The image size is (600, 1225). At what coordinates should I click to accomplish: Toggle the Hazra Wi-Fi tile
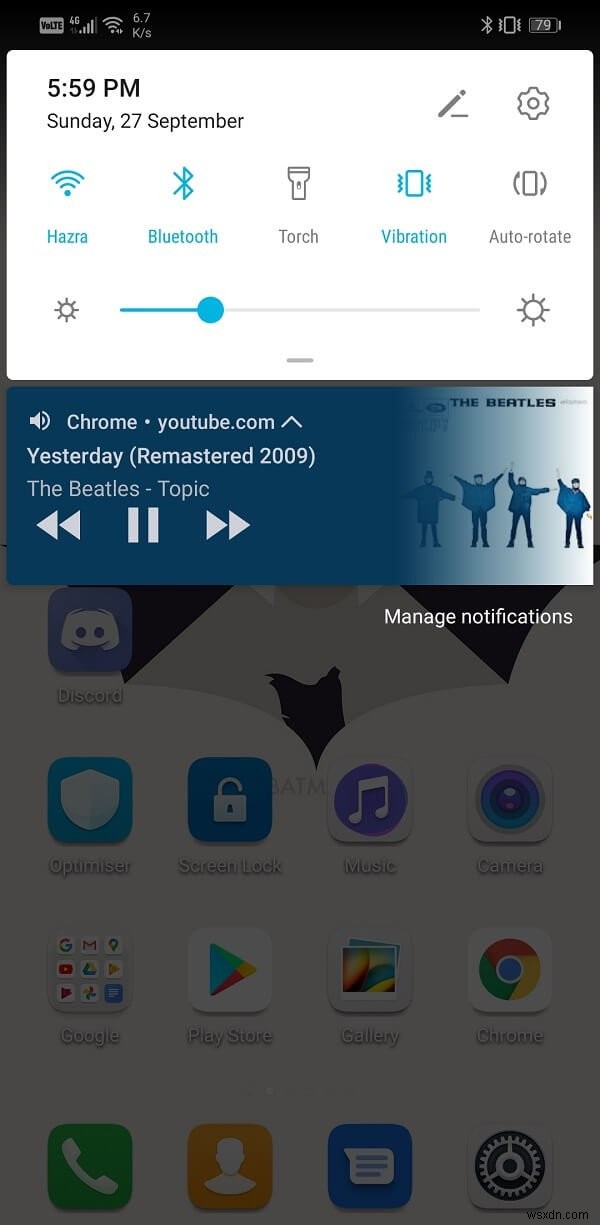click(x=67, y=184)
